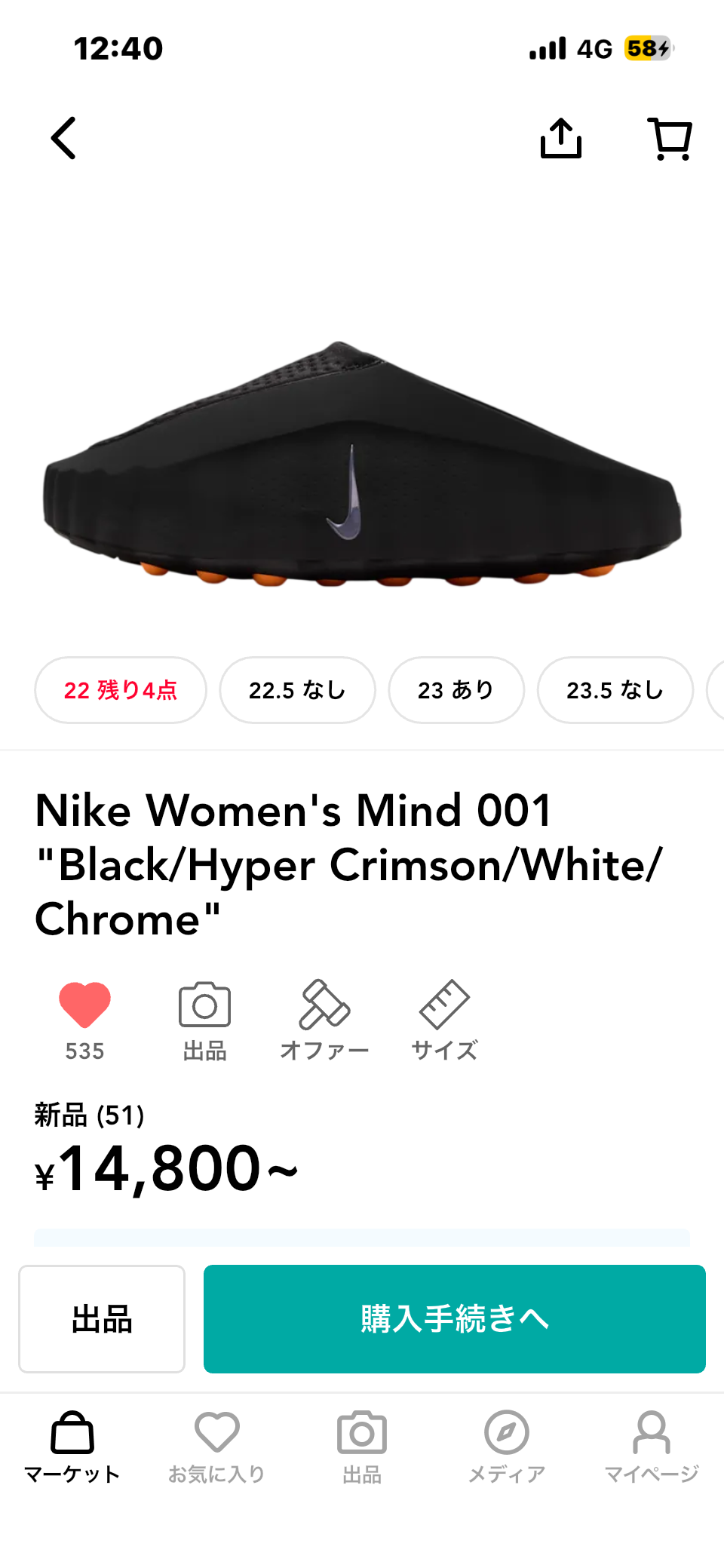Select the メディア compass icon
The width and height of the screenshot is (724, 1568).
click(505, 1444)
